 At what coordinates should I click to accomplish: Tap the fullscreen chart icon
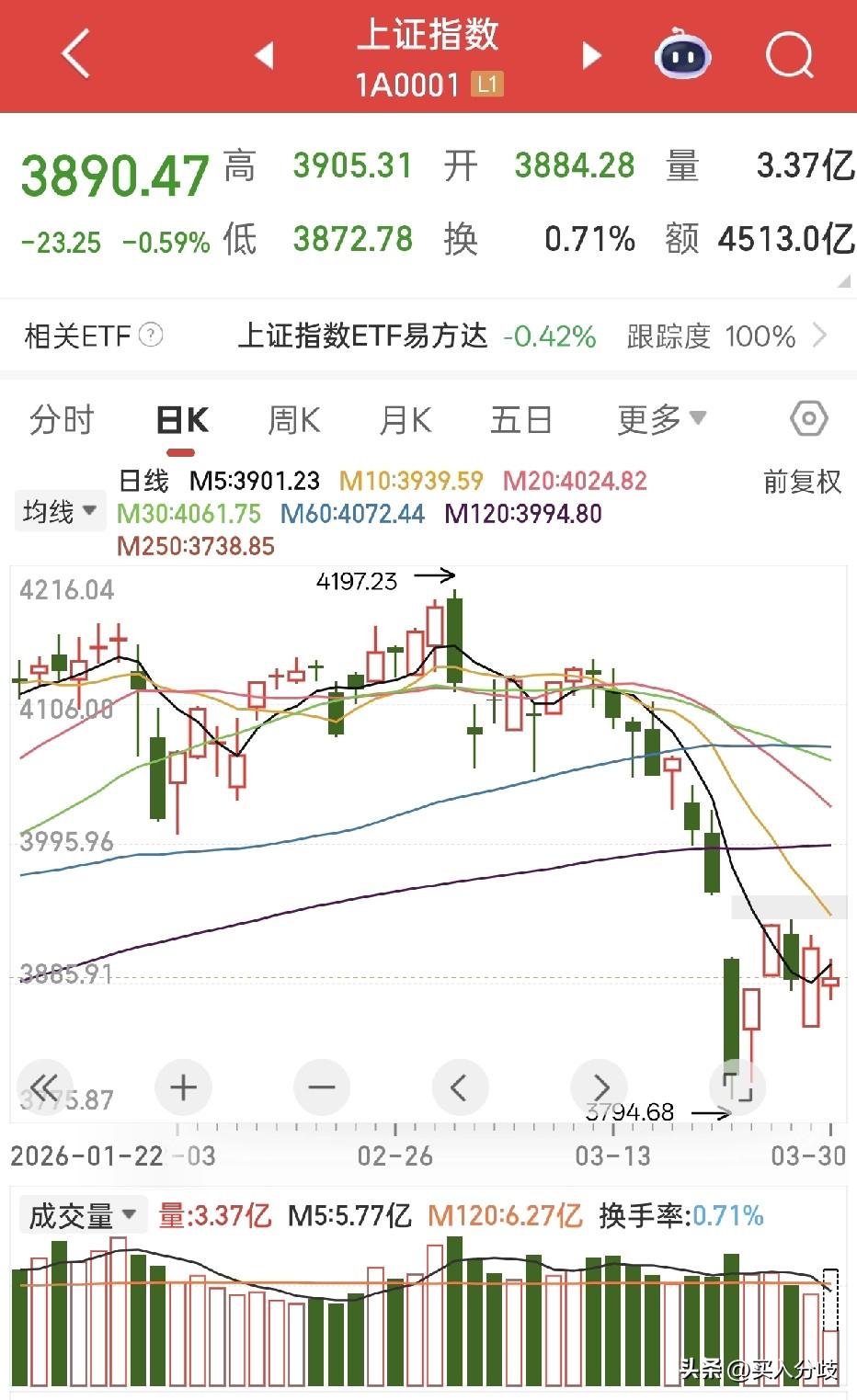pos(738,1087)
